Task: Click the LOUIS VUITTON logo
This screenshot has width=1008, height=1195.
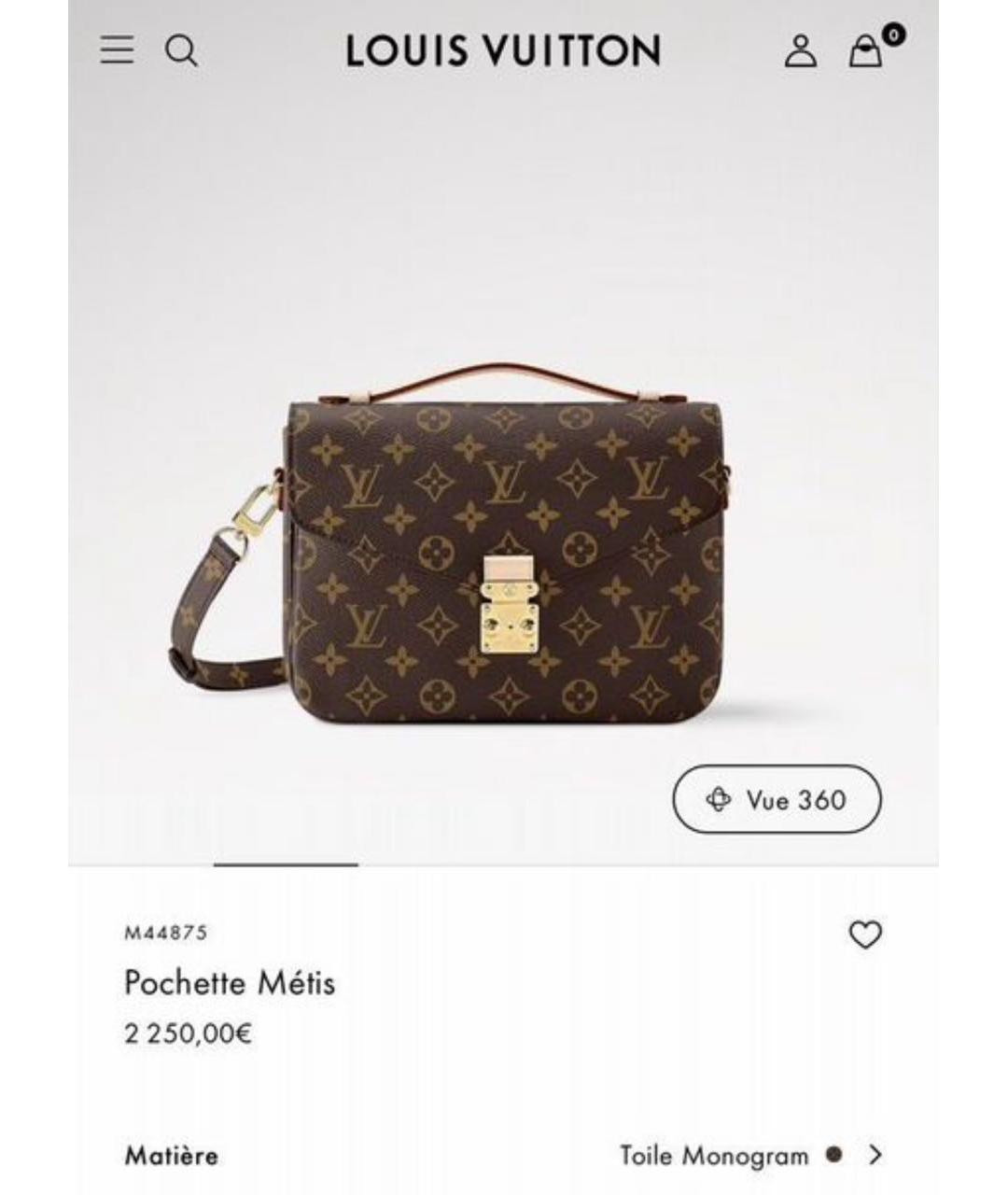Action: pos(504,50)
